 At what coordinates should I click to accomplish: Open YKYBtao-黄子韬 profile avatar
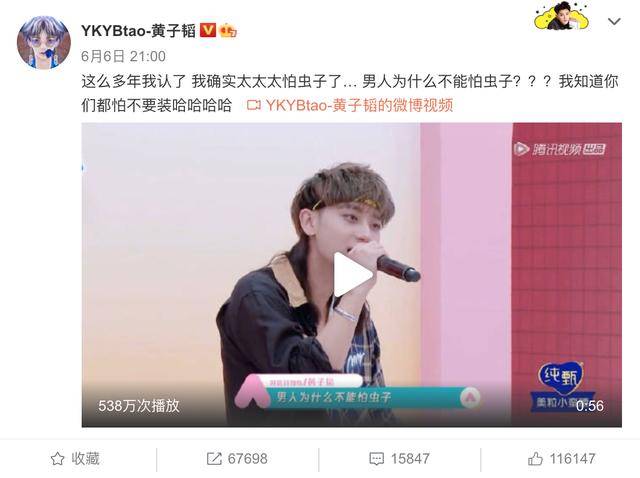pos(43,42)
